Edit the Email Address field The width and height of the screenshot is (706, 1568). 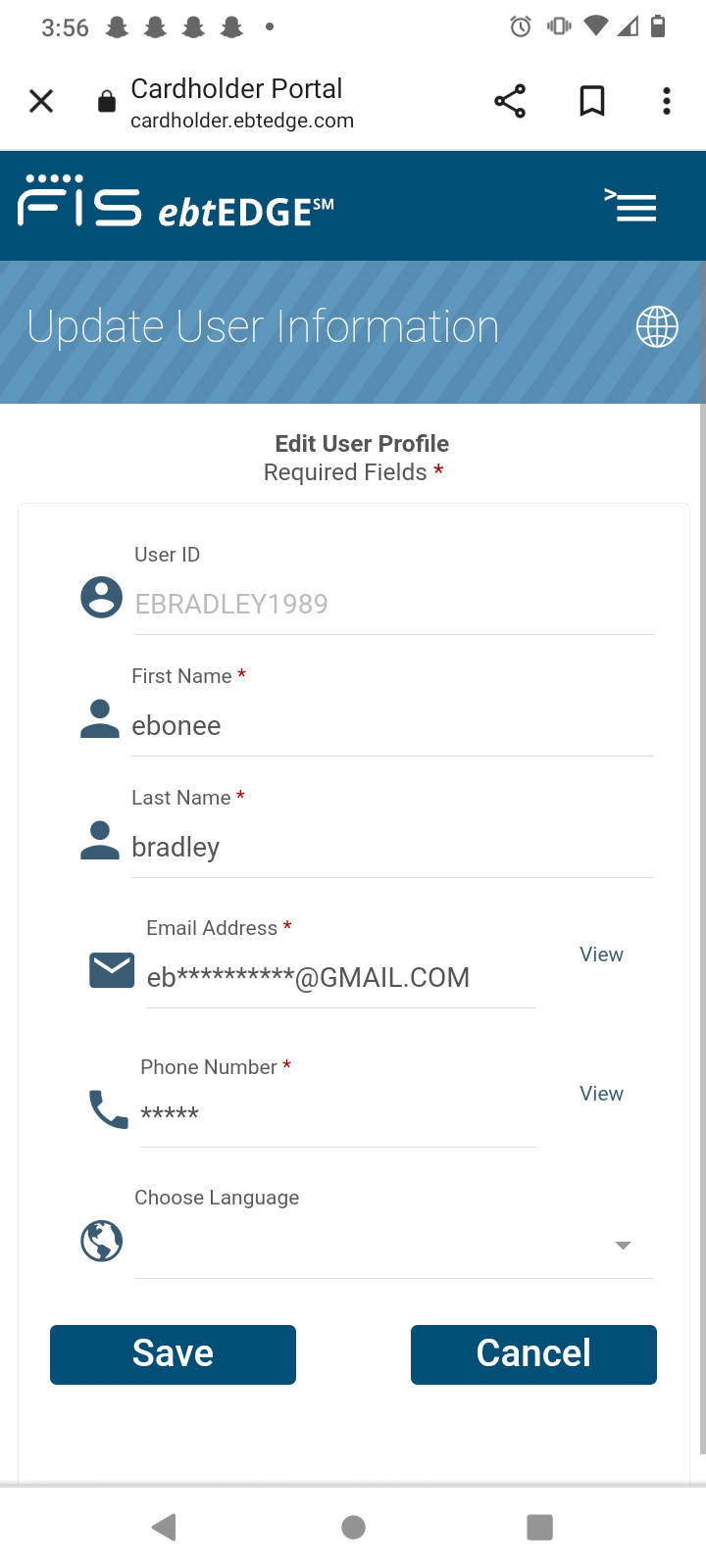click(x=340, y=978)
